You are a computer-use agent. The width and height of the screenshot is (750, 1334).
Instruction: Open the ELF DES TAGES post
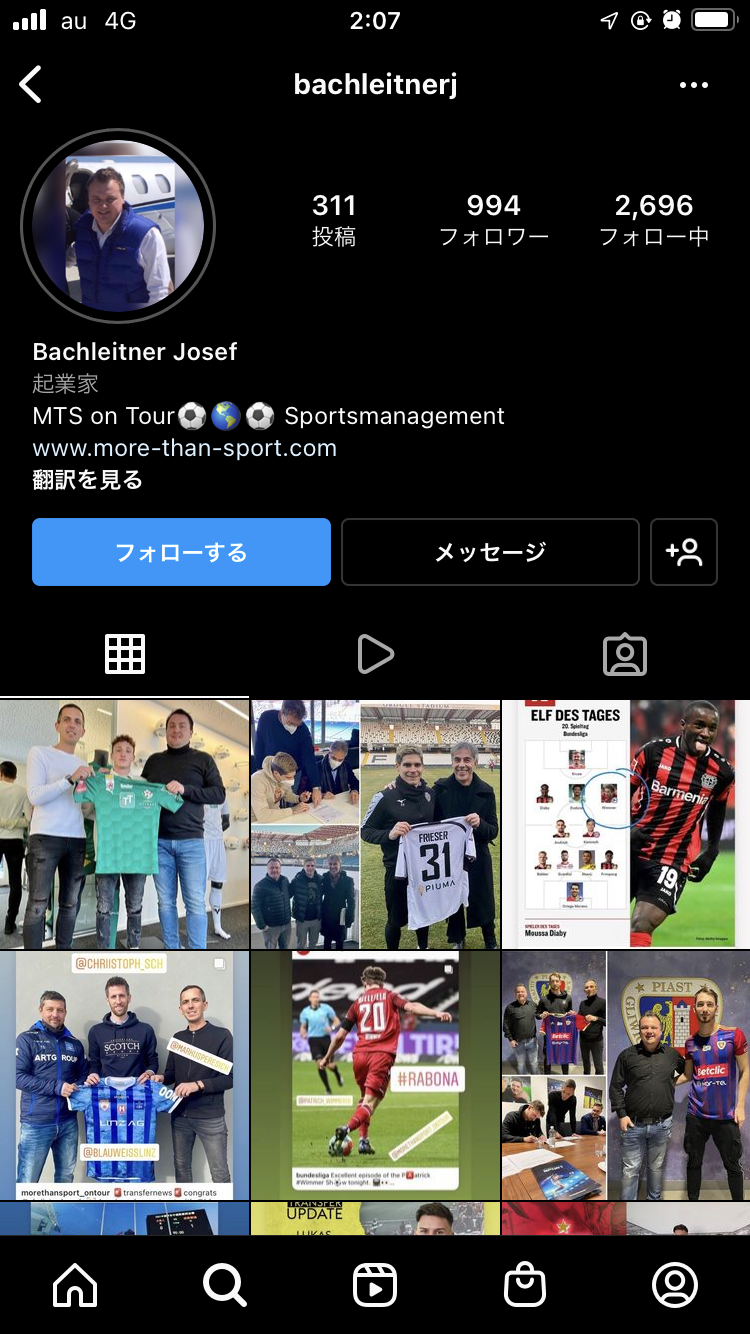626,824
